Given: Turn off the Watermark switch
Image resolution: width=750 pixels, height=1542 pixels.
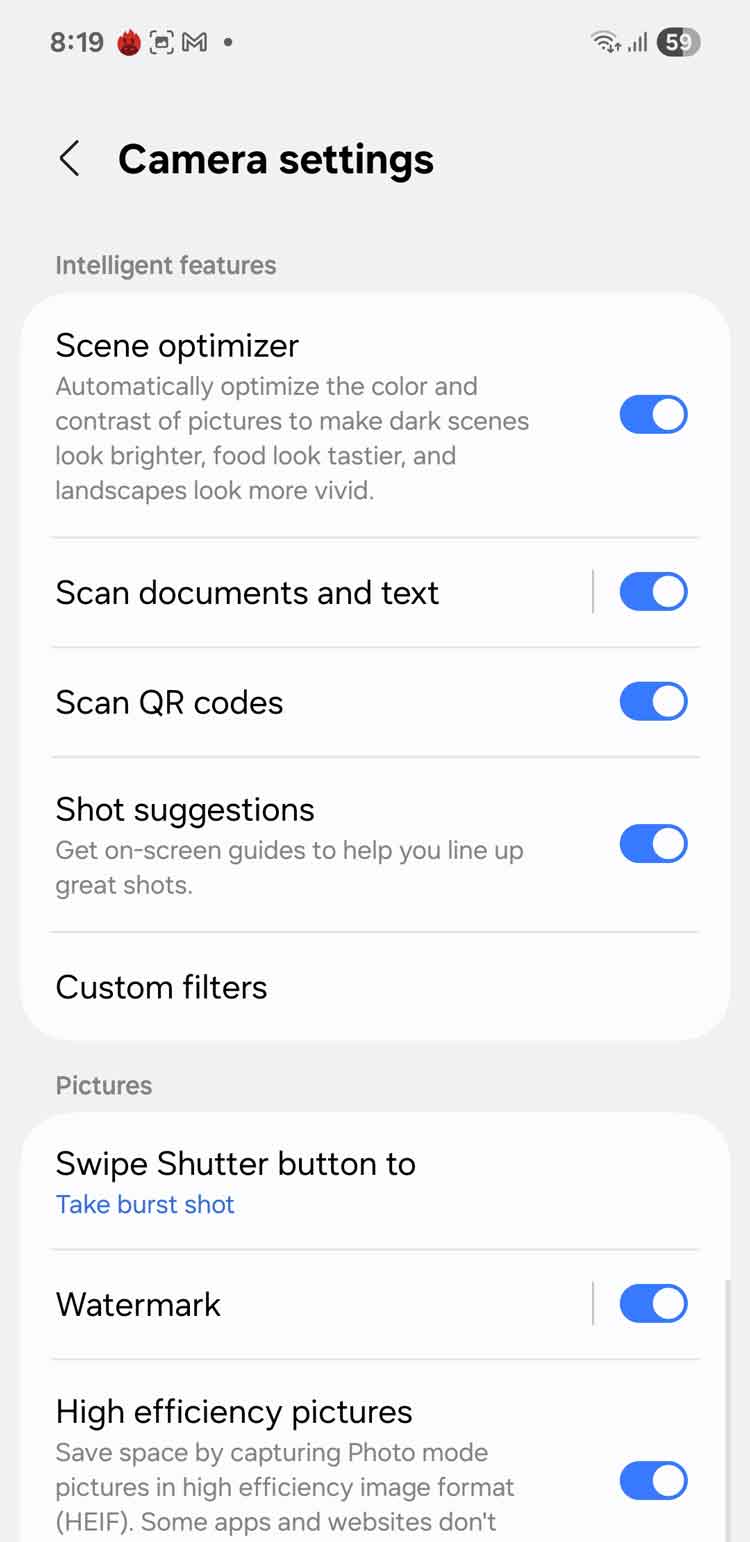Looking at the screenshot, I should click(x=653, y=1304).
